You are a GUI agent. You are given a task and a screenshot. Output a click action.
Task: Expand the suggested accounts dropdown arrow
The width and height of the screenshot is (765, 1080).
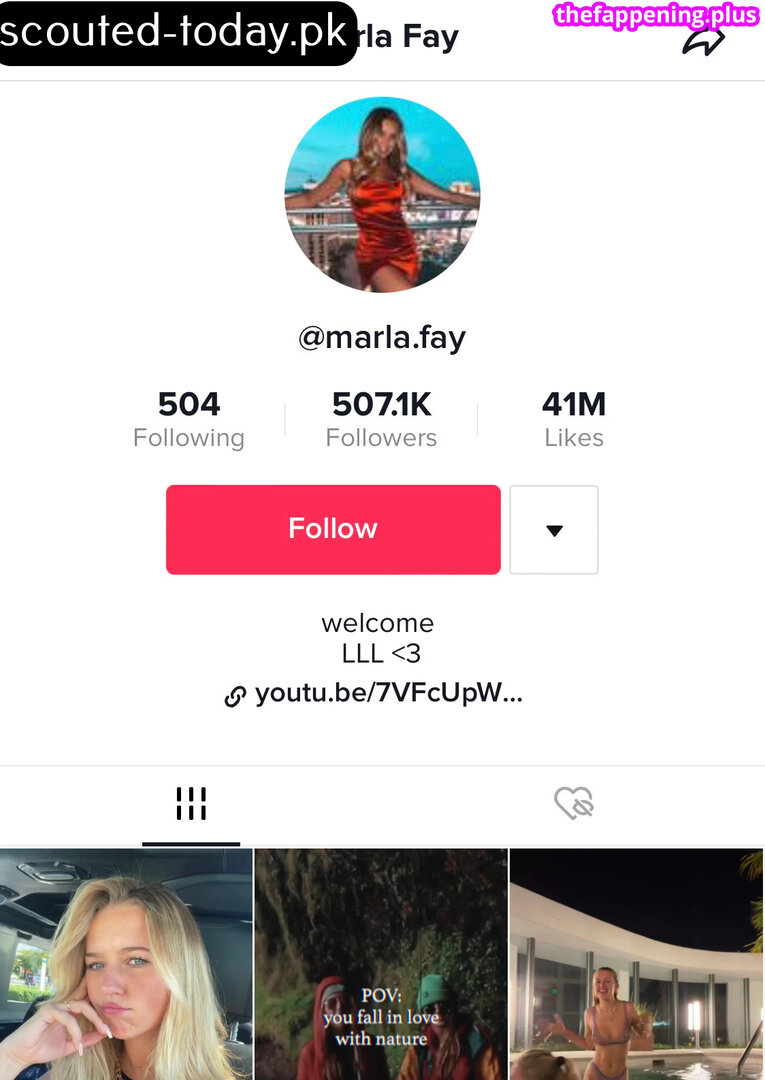point(554,529)
